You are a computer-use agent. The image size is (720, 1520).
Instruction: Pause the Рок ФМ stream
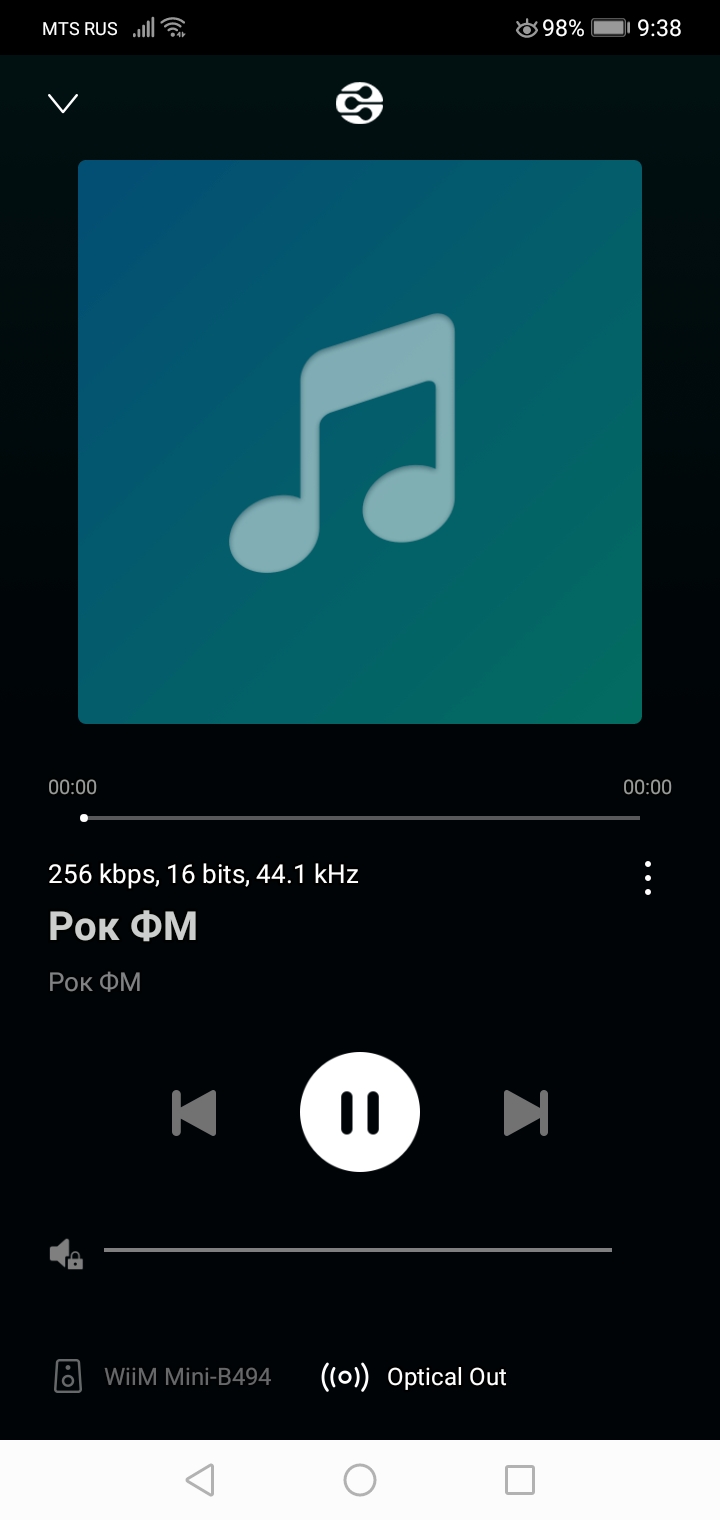(360, 1112)
